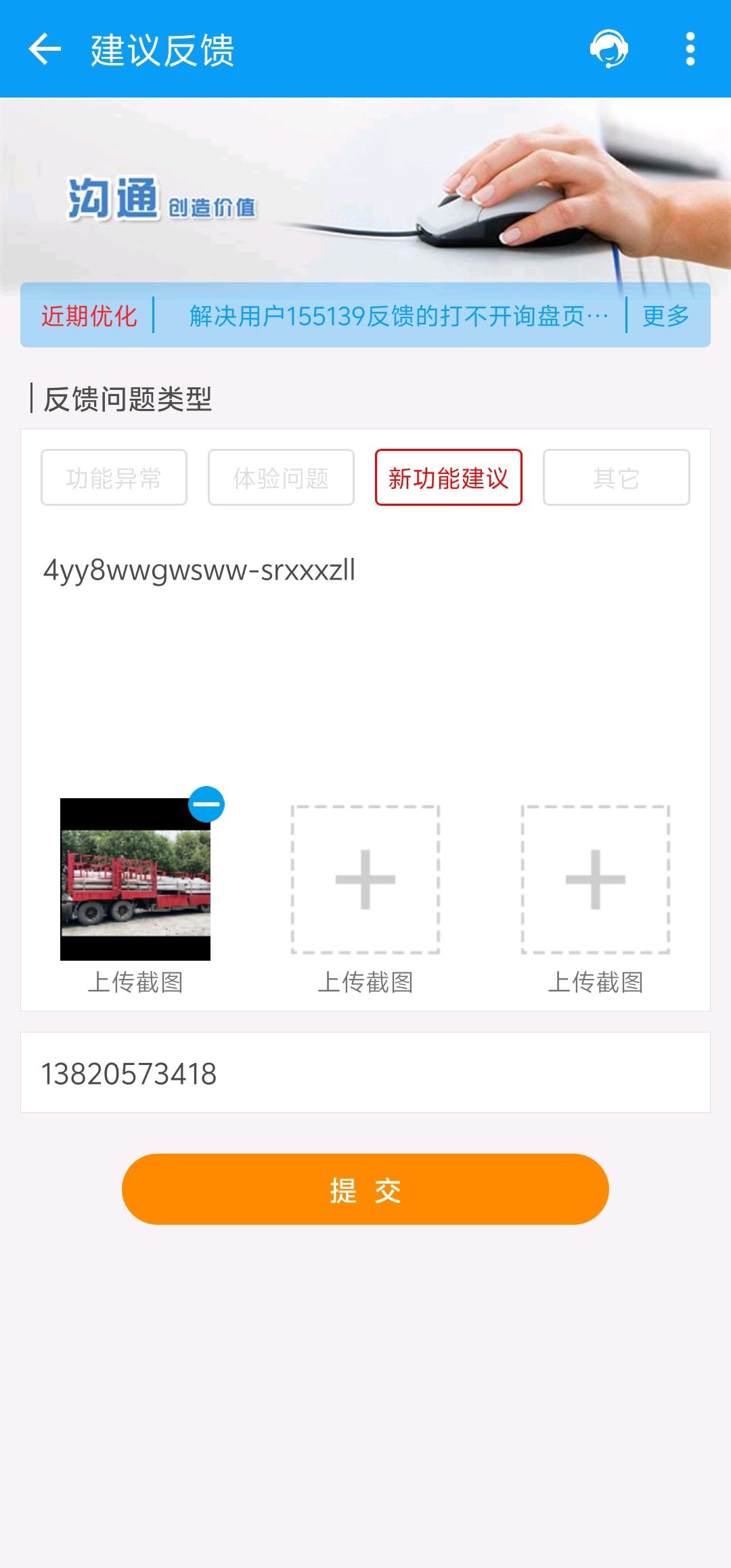Open the uploaded truck screenshot thumbnail
The width and height of the screenshot is (731, 1568).
coord(135,879)
